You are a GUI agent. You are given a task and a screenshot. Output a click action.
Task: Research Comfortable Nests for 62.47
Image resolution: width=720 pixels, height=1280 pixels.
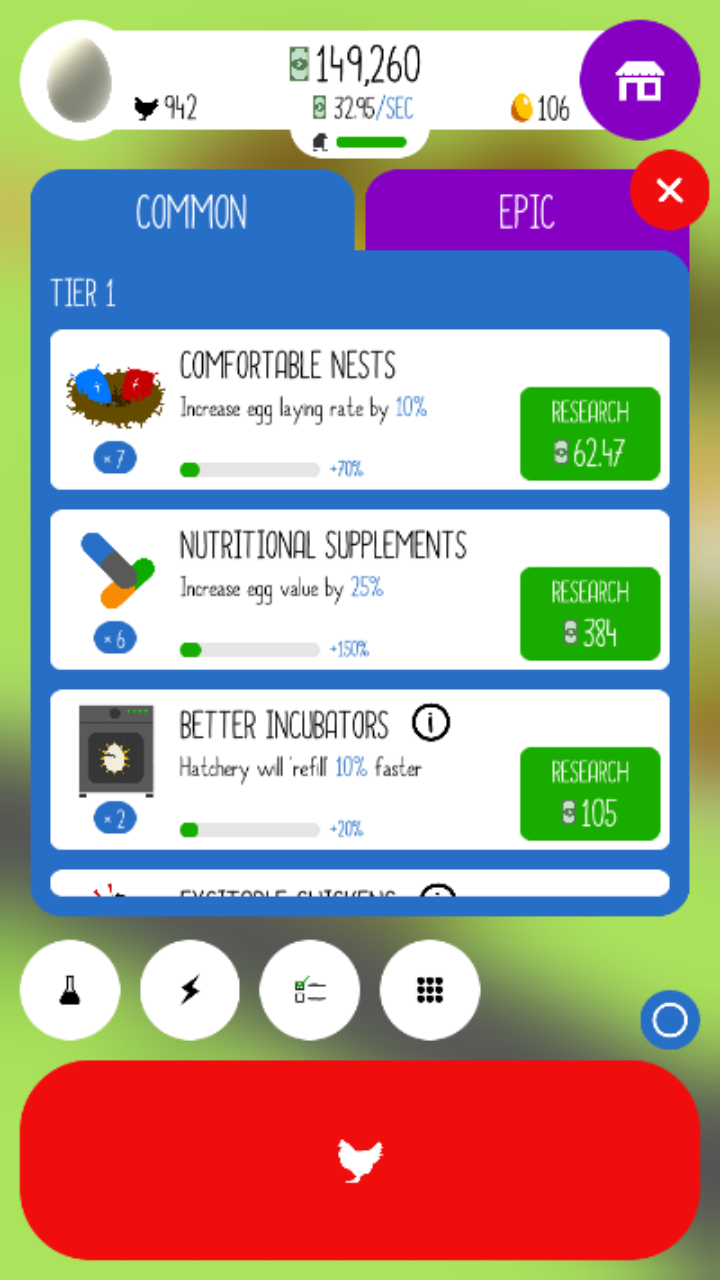pyautogui.click(x=590, y=434)
